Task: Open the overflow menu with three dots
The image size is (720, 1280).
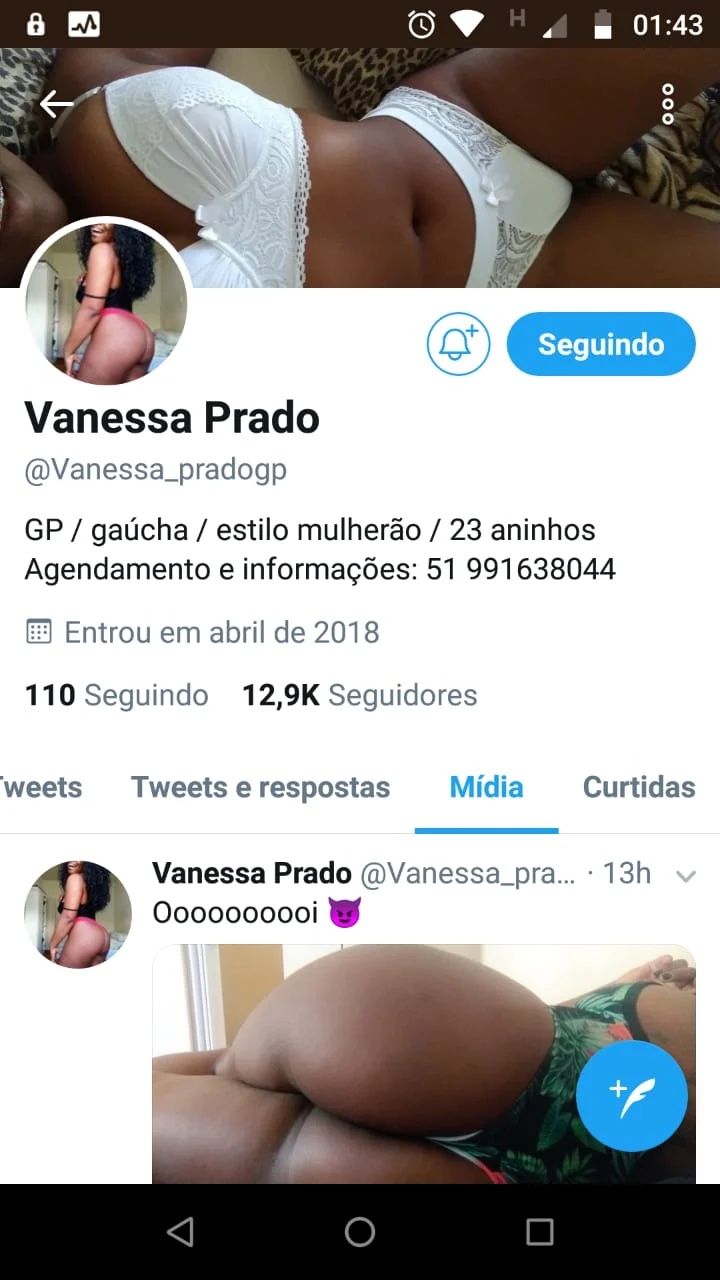Action: 667,103
